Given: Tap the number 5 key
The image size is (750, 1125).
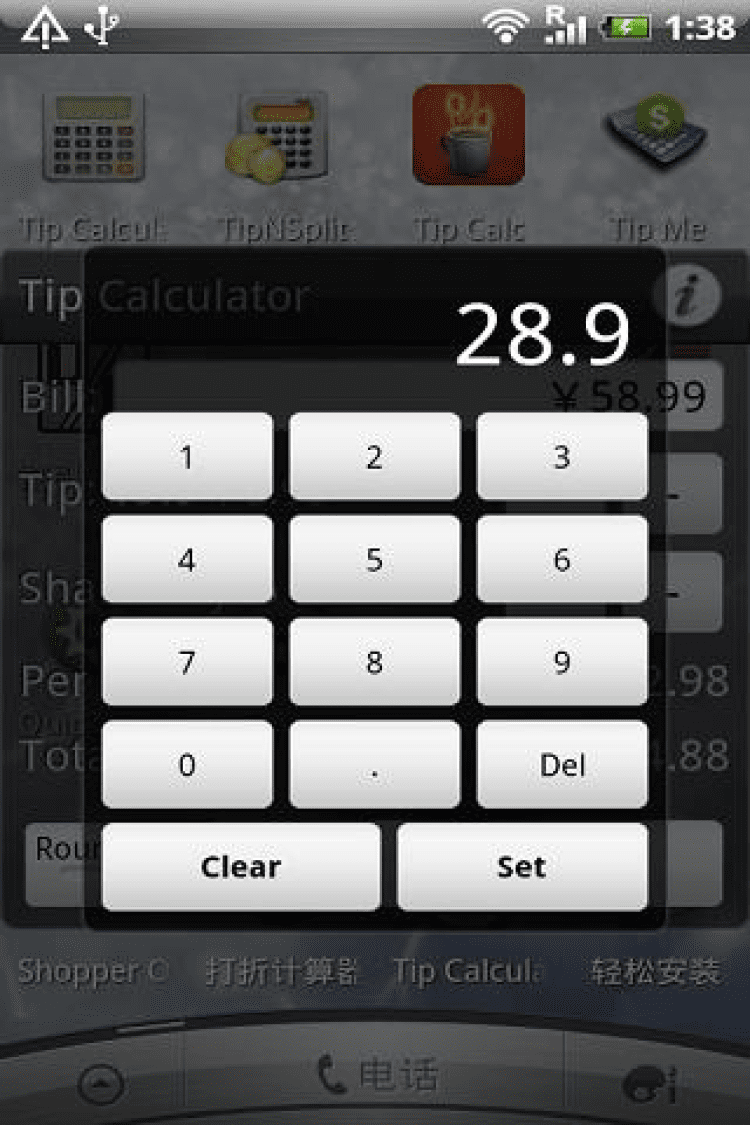Looking at the screenshot, I should 374,560.
